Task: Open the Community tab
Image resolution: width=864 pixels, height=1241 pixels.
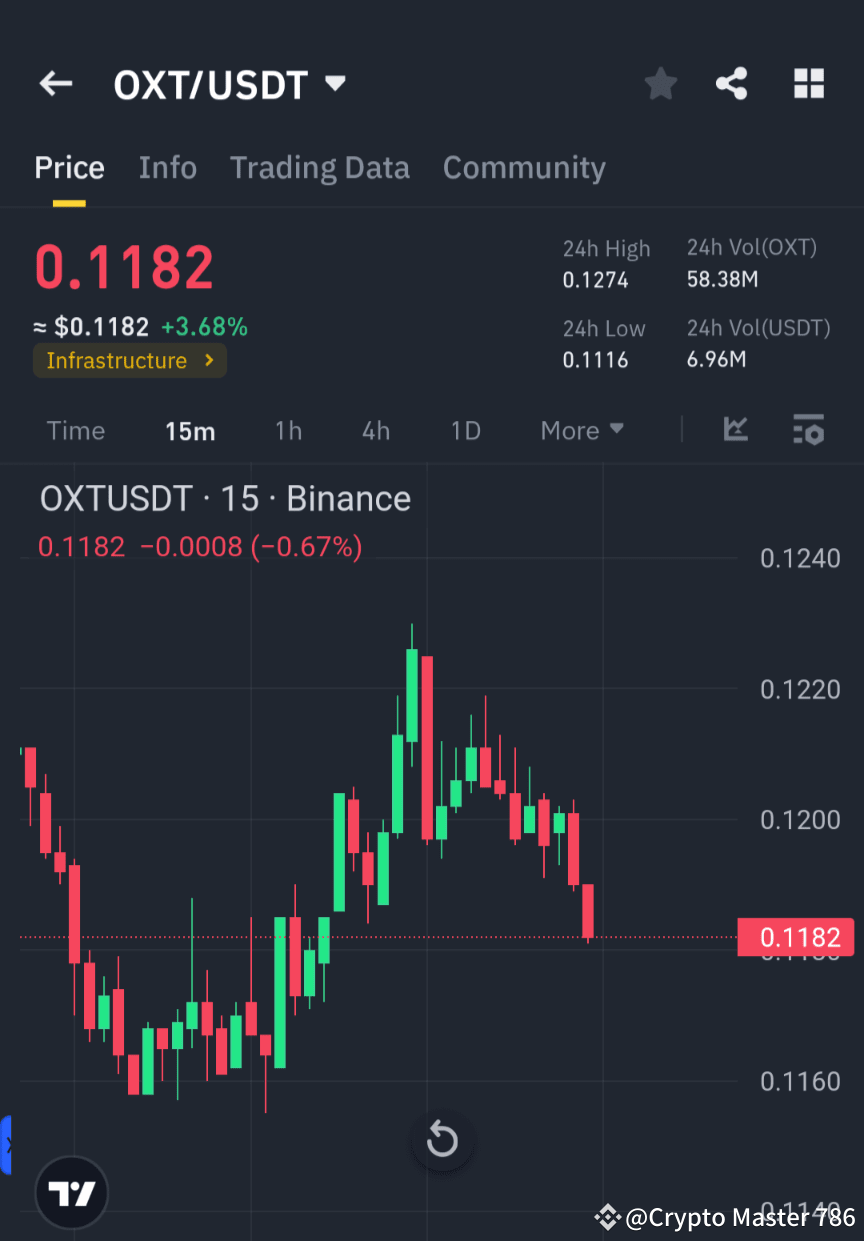Action: 524,167
